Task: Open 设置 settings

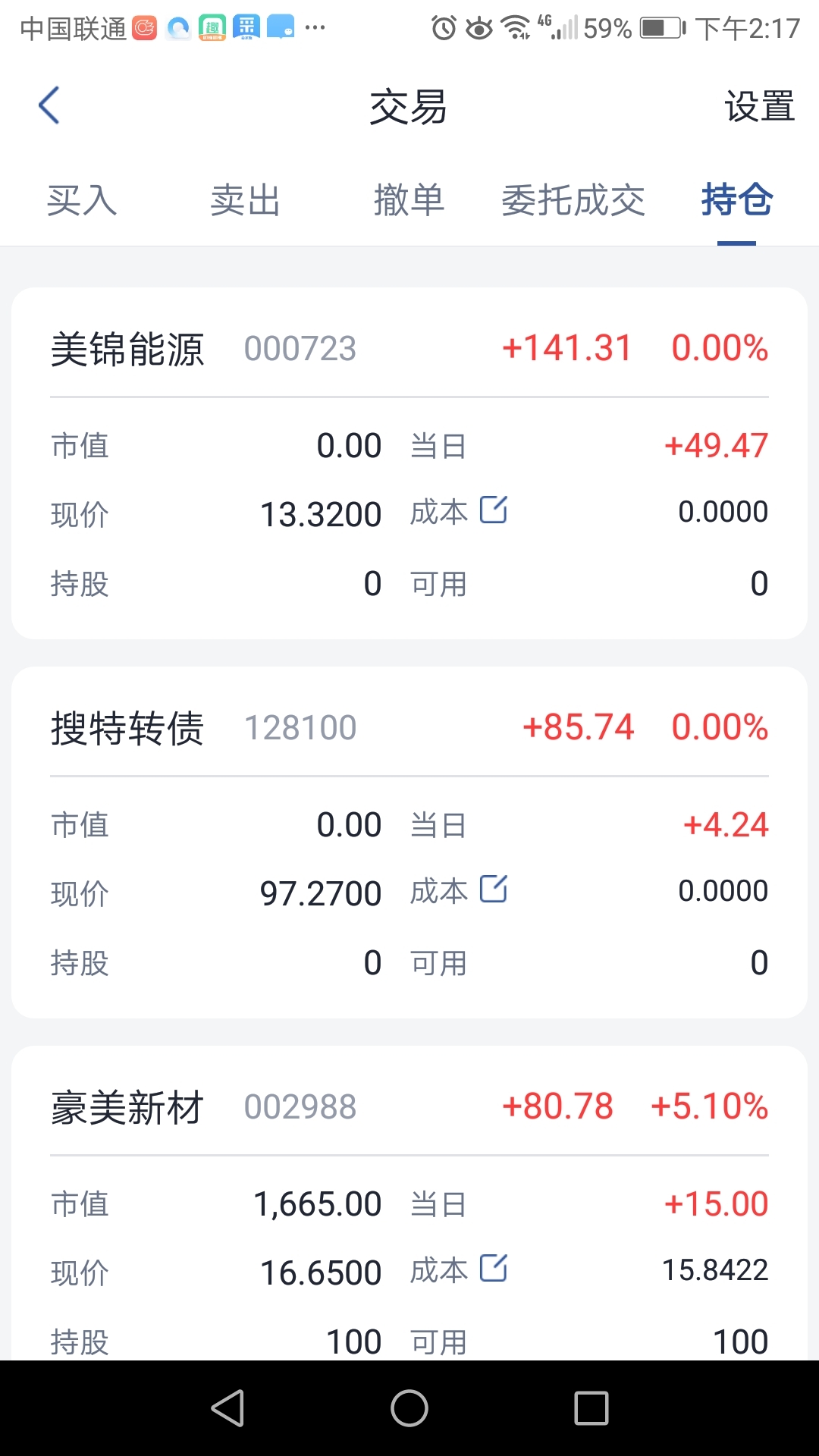Action: pyautogui.click(x=759, y=106)
